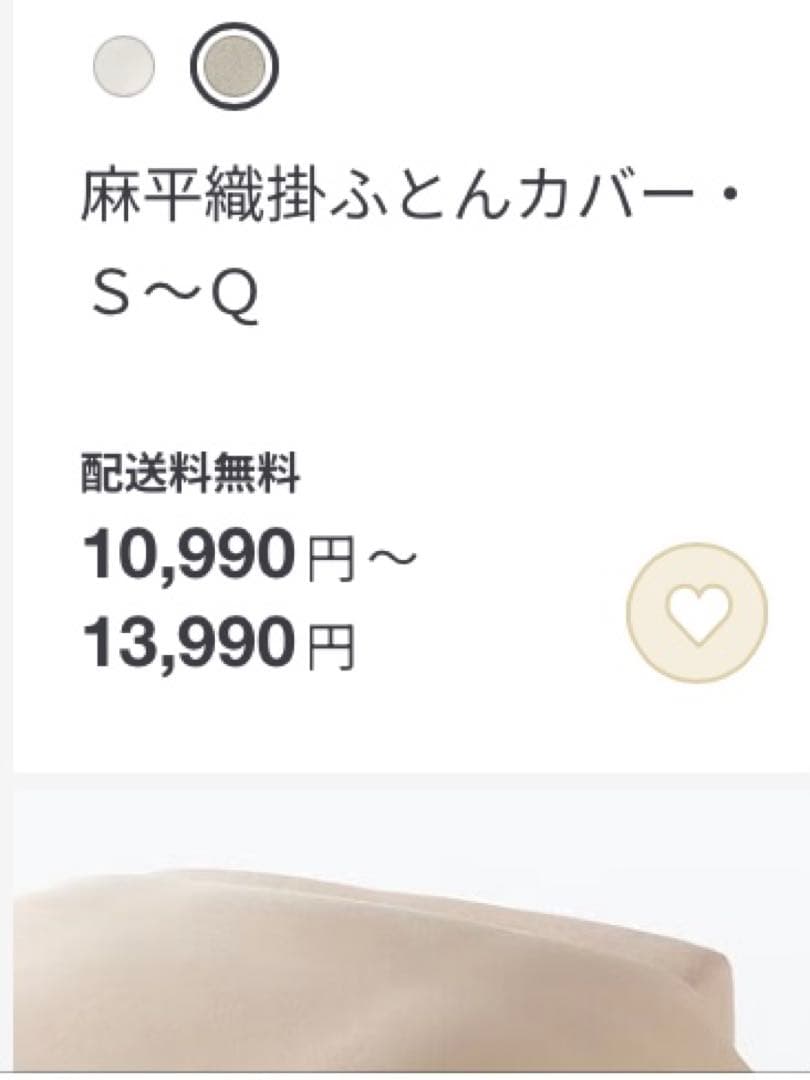Image resolution: width=810 pixels, height=1080 pixels.
Task: Switch to the unselected left color option
Action: (x=122, y=67)
